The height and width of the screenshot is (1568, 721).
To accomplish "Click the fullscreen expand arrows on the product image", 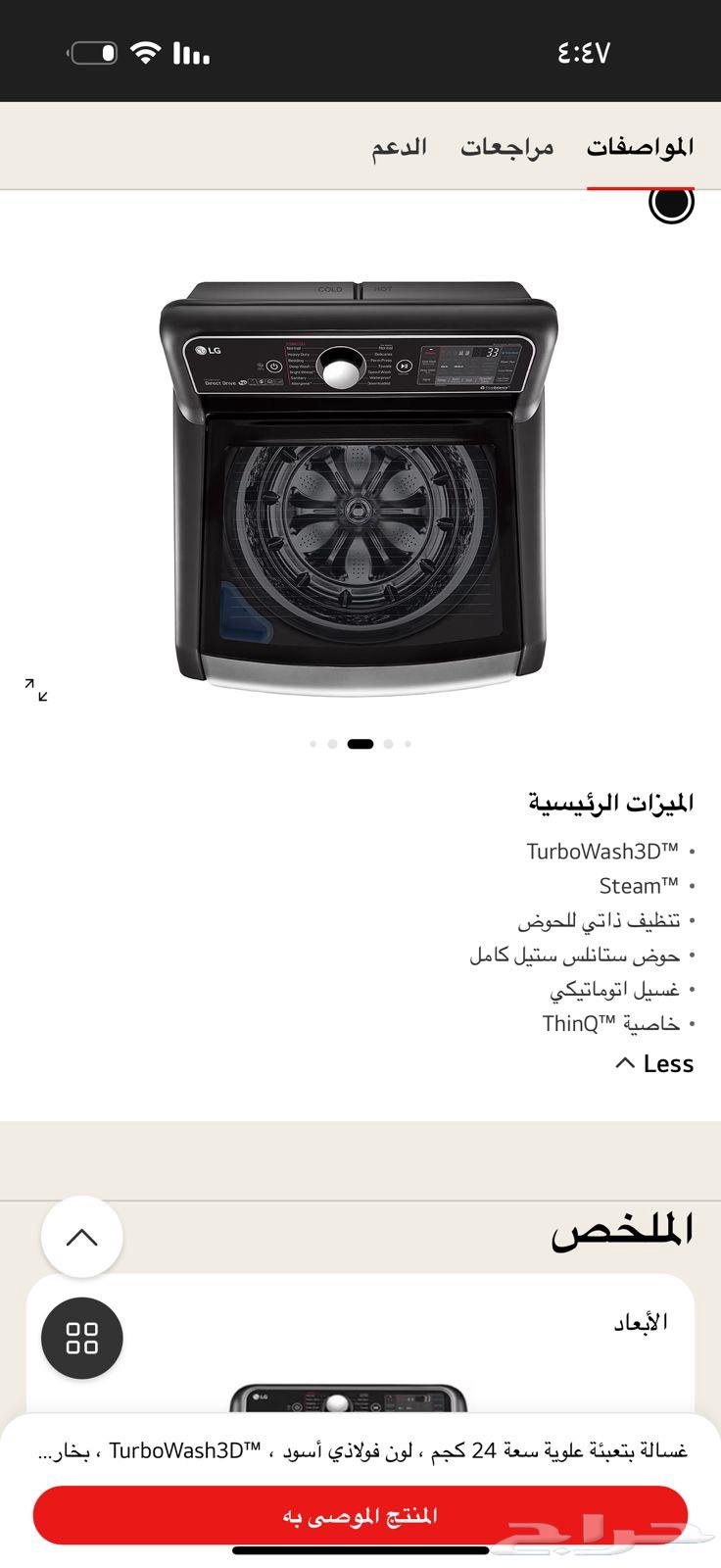I will 35,690.
